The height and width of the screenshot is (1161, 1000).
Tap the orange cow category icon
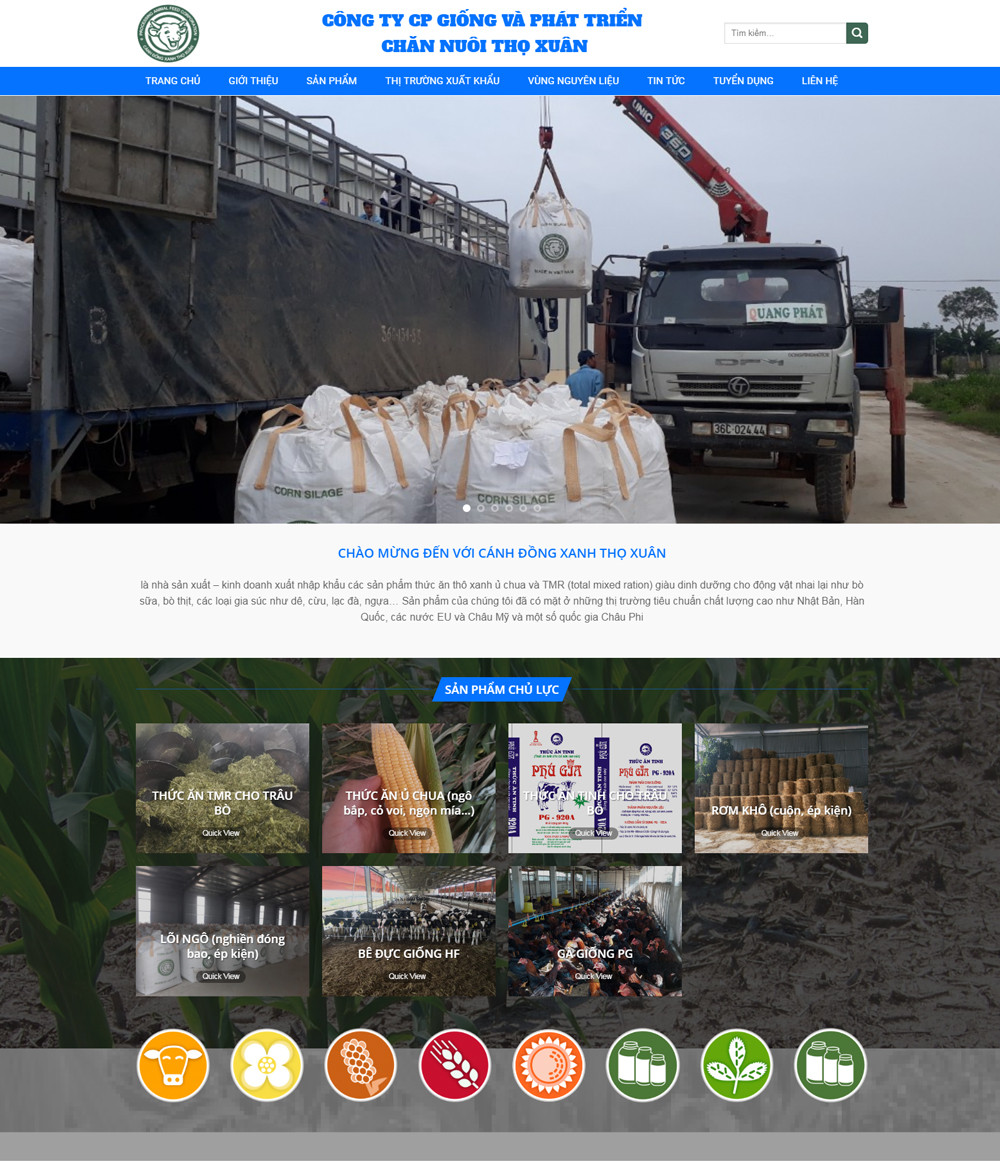coord(173,1065)
